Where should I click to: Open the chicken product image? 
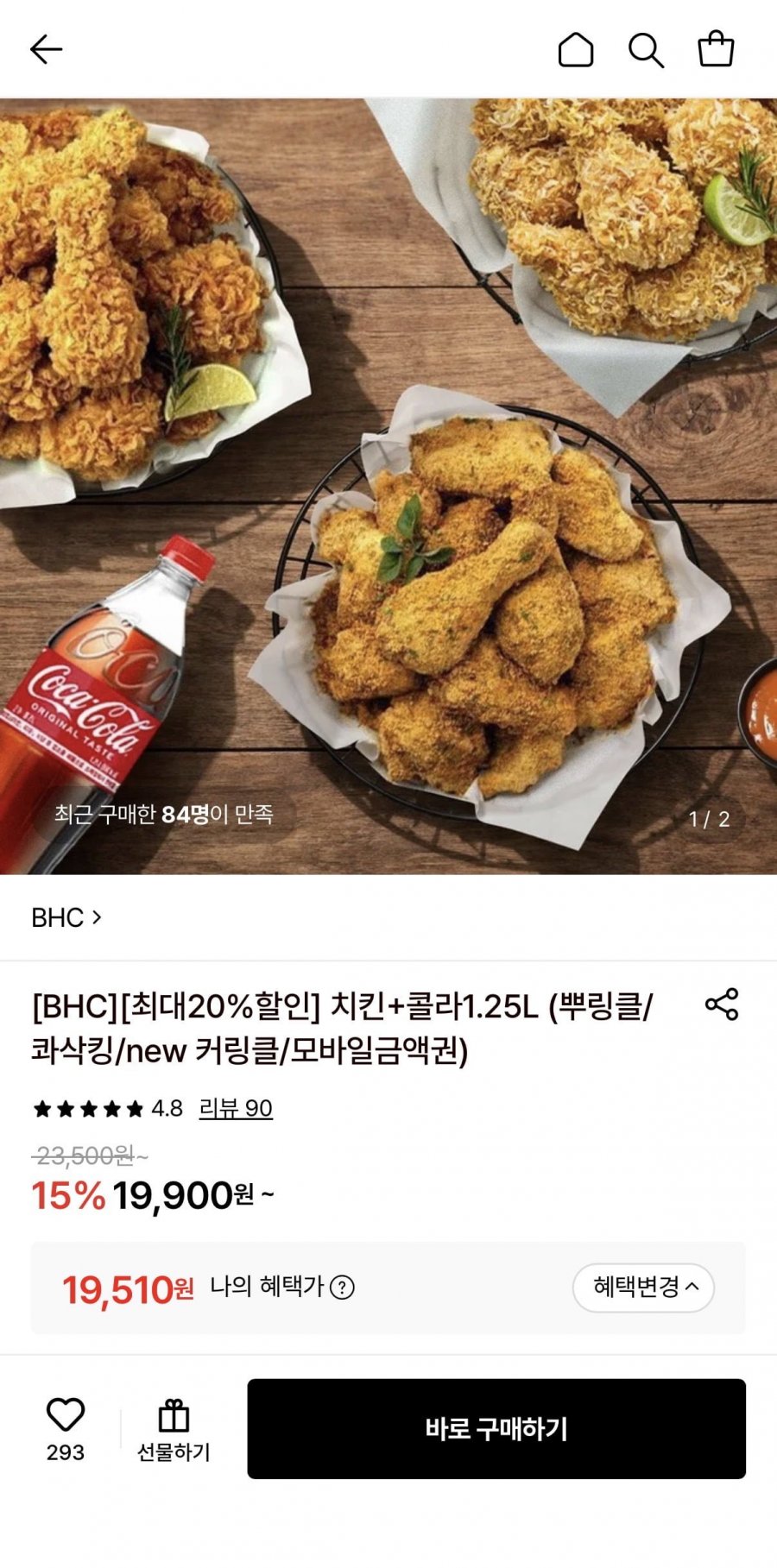coord(388,487)
